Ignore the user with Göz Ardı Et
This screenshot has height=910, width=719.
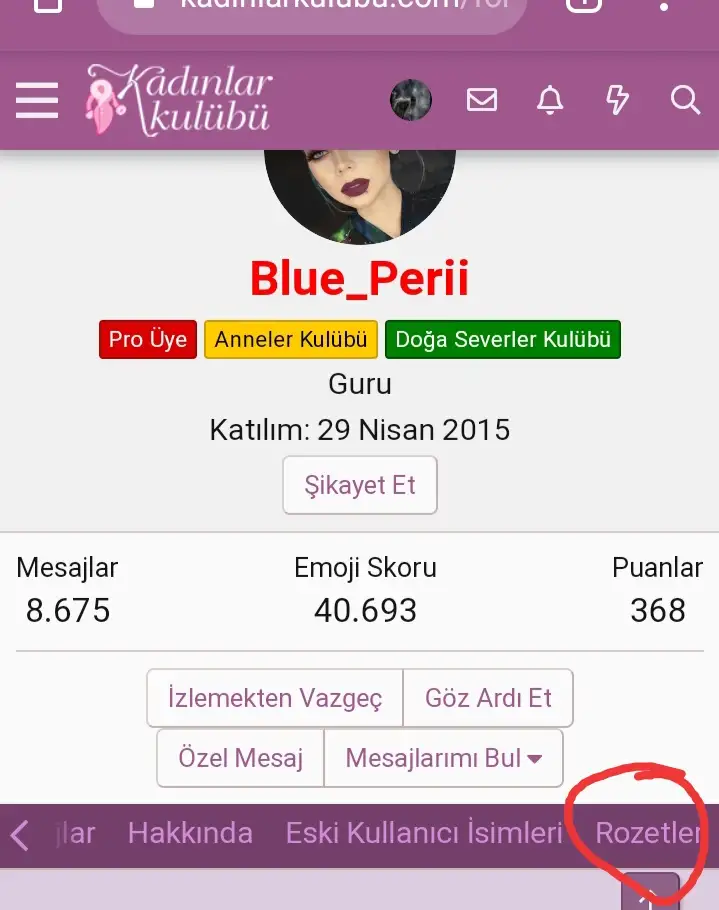pyautogui.click(x=488, y=698)
